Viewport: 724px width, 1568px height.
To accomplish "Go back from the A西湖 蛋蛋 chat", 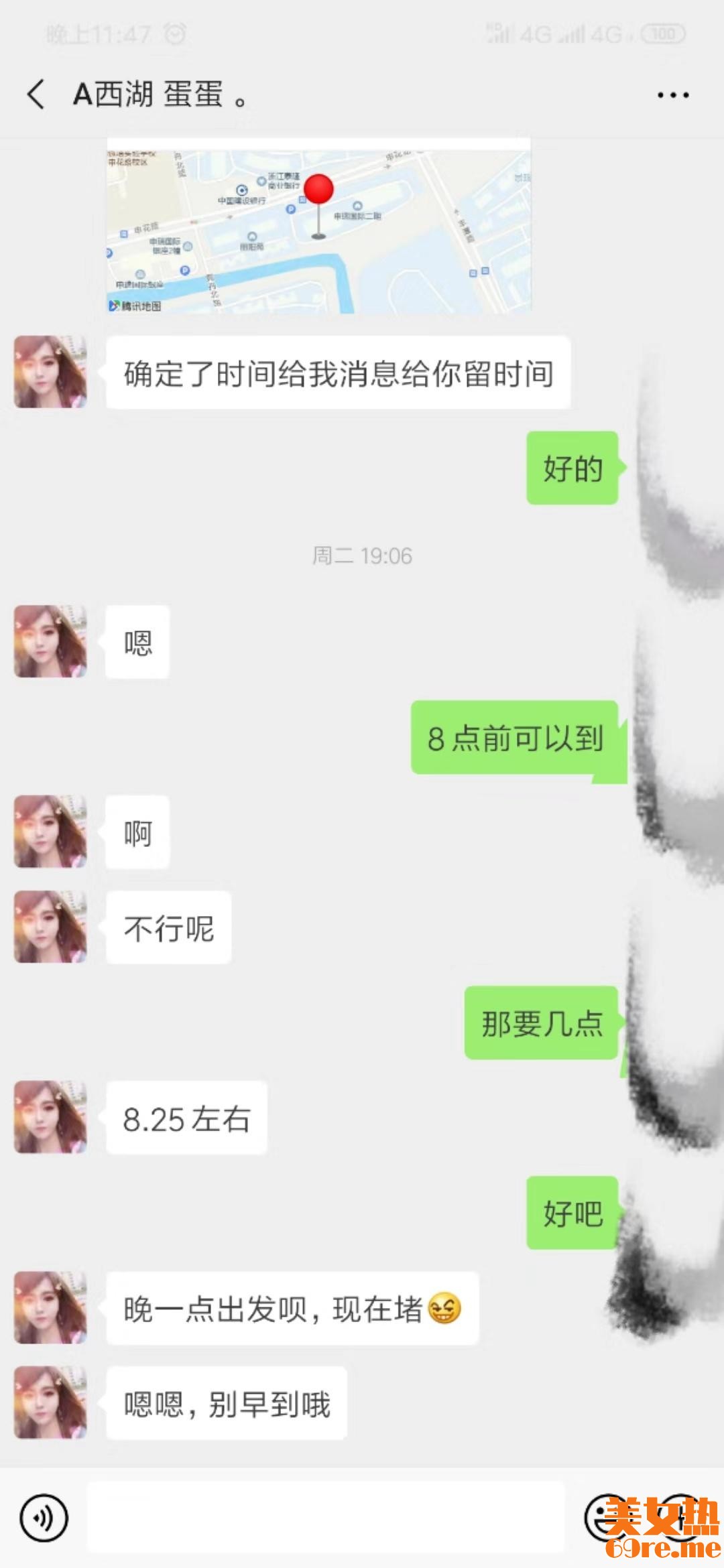I will click(x=36, y=94).
